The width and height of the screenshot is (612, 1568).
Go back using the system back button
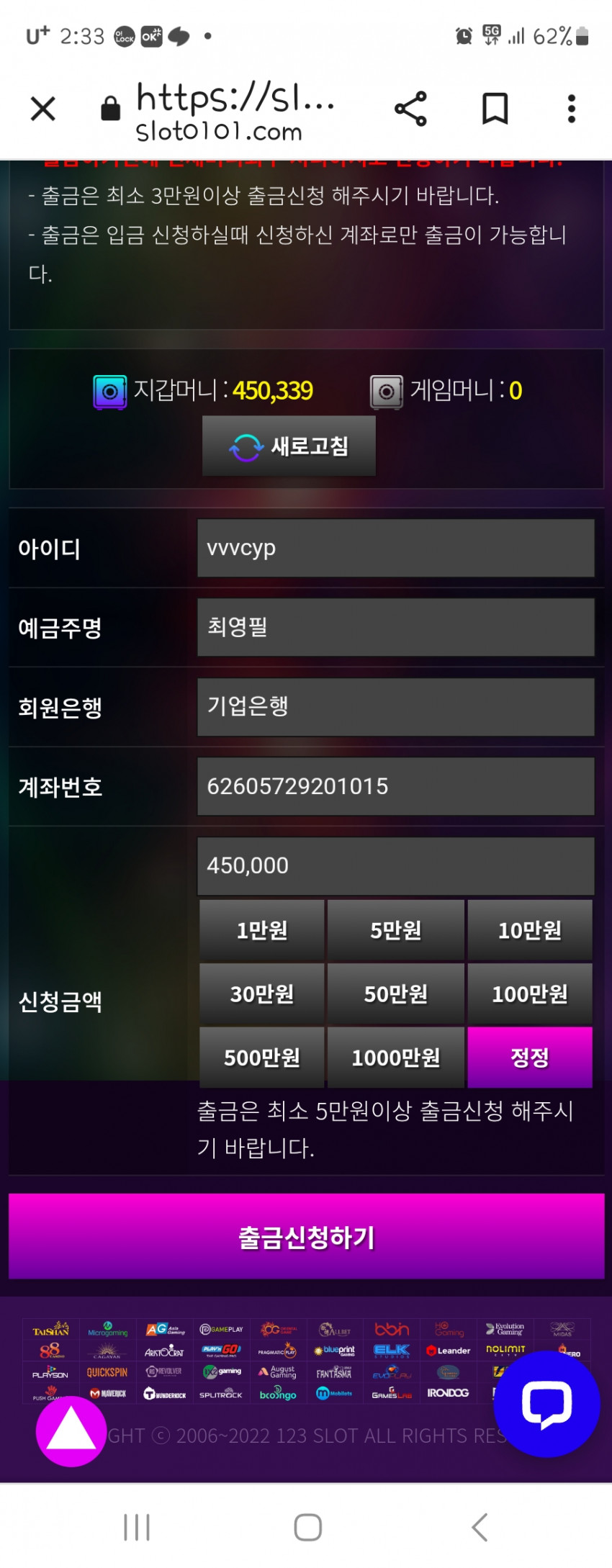coord(480,1526)
